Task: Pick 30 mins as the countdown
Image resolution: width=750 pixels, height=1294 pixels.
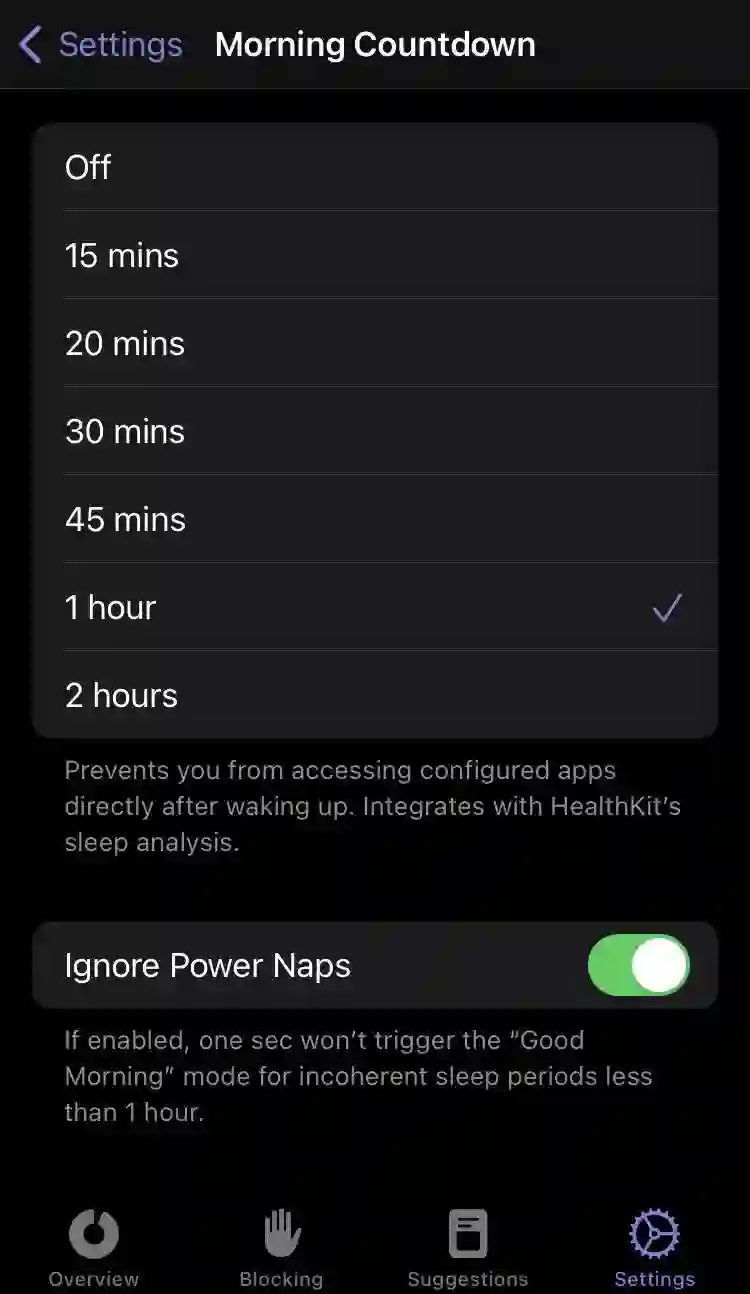Action: [375, 431]
